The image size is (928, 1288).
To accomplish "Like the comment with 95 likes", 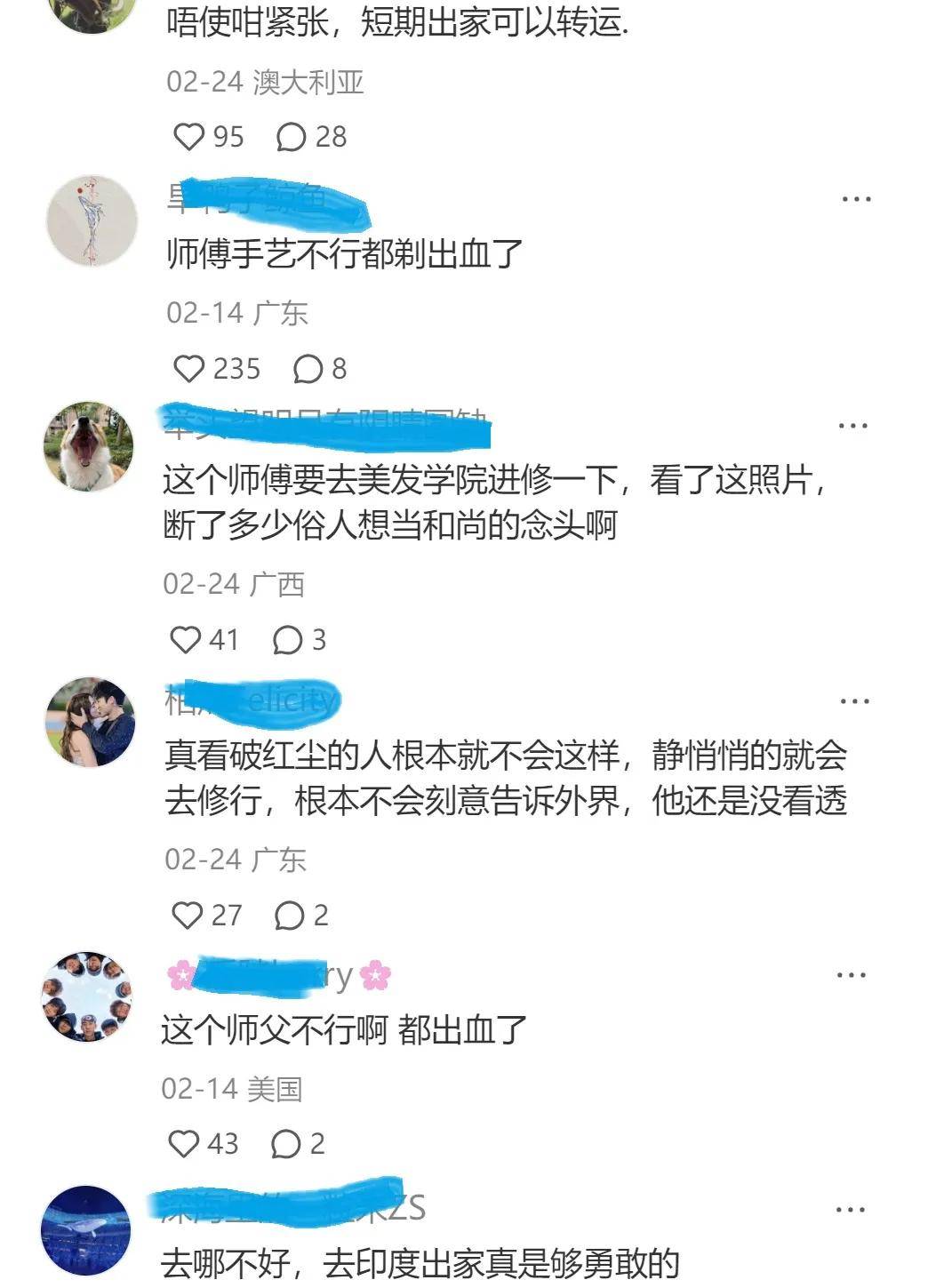I will tap(188, 137).
